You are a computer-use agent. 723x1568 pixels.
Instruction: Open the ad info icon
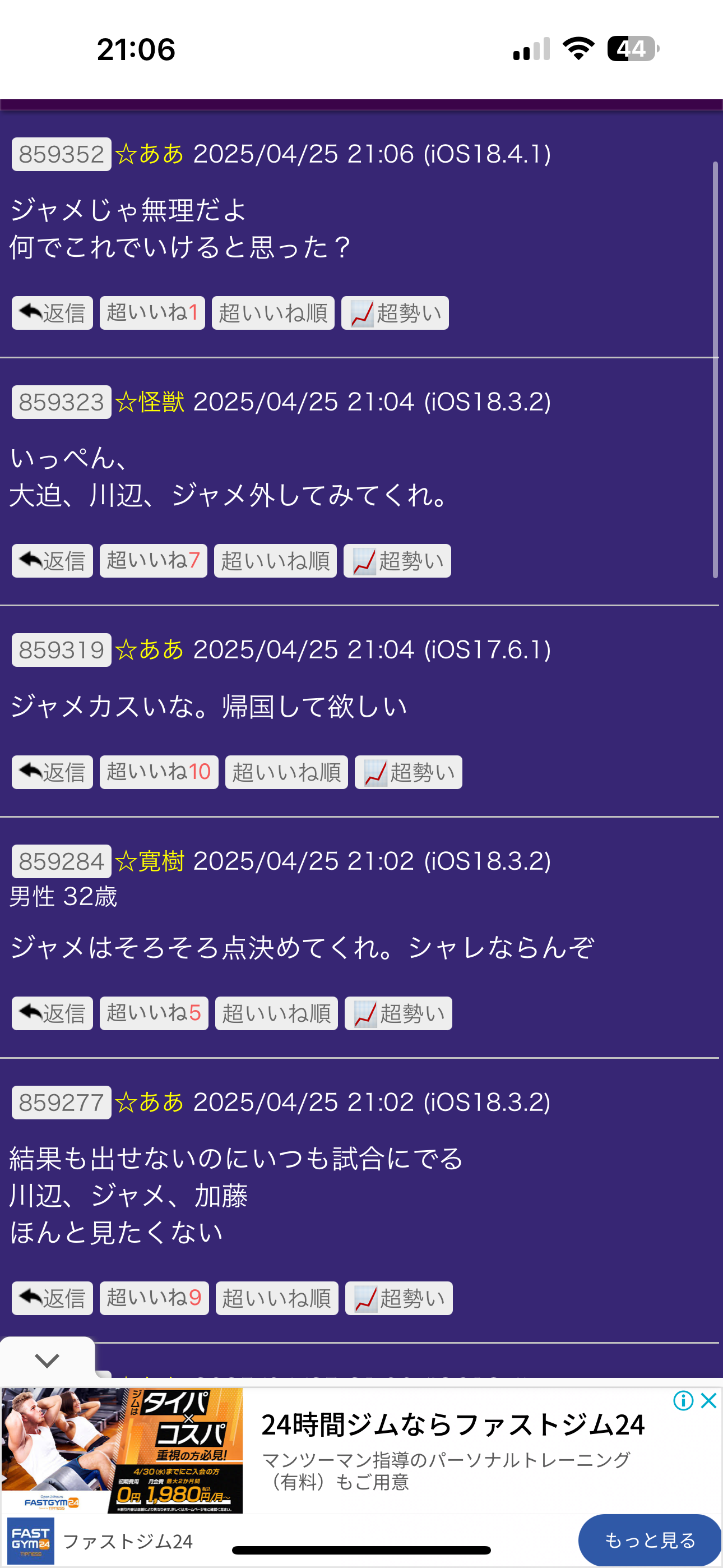pos(683,1401)
